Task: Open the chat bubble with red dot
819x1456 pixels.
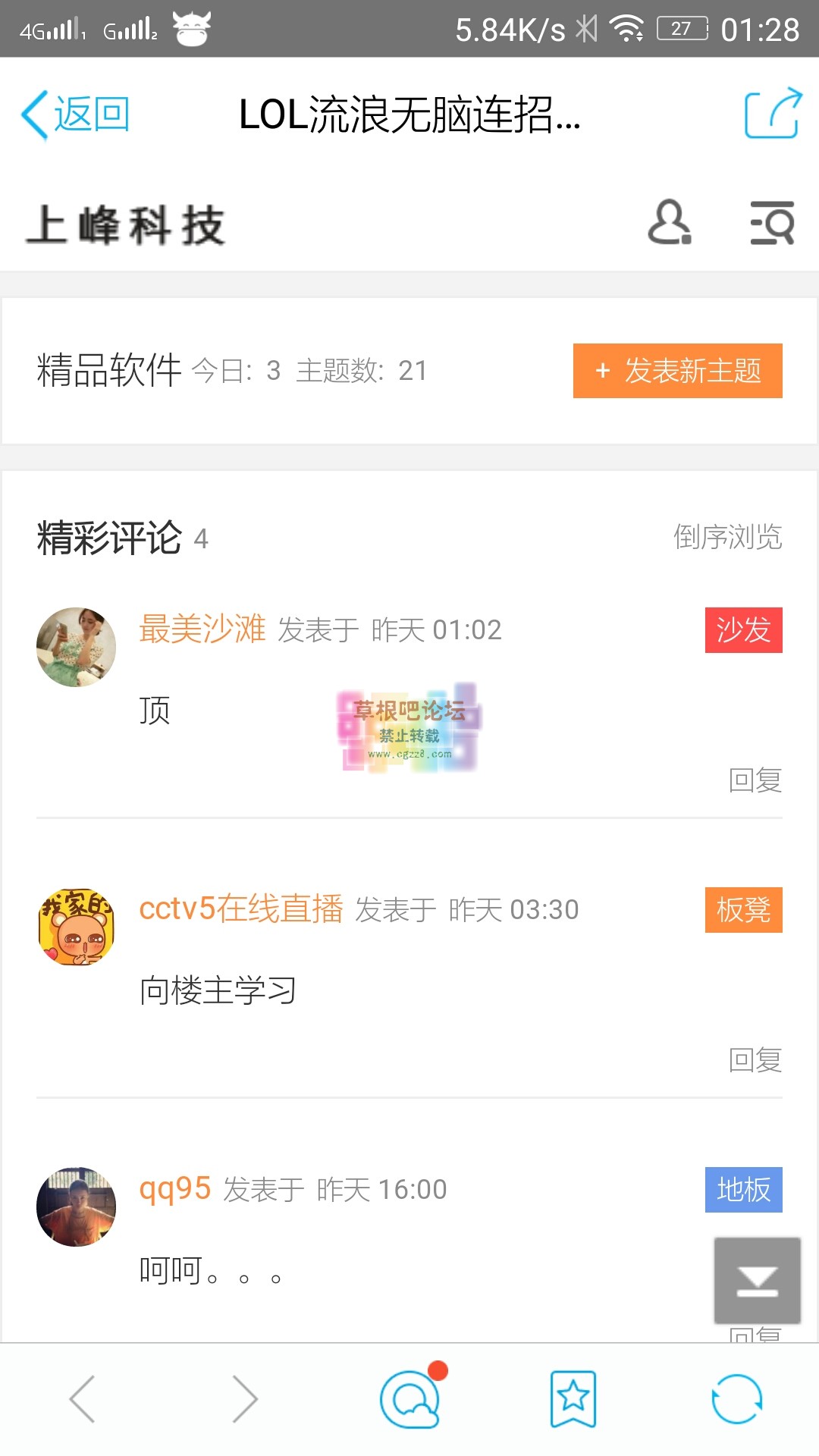Action: 411,1399
